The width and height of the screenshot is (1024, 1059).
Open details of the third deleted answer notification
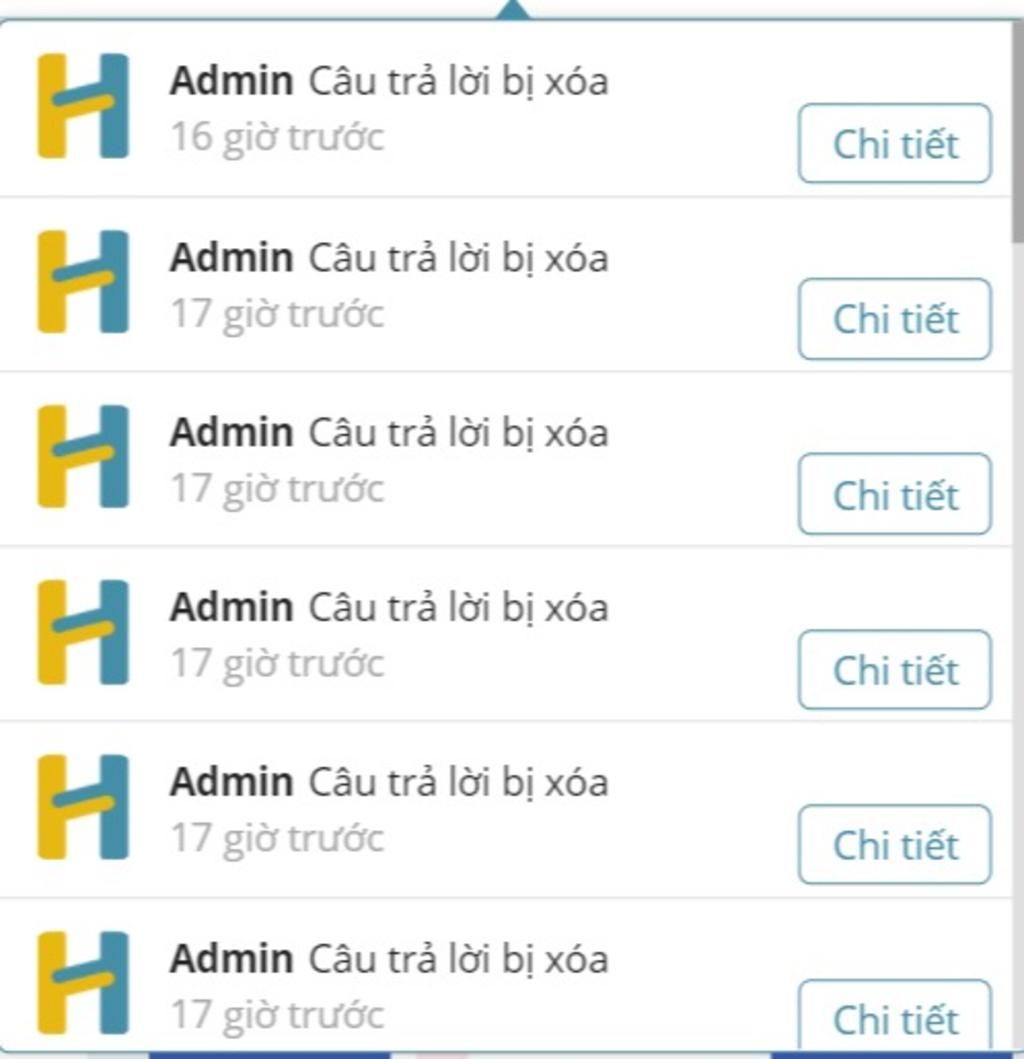tap(893, 495)
